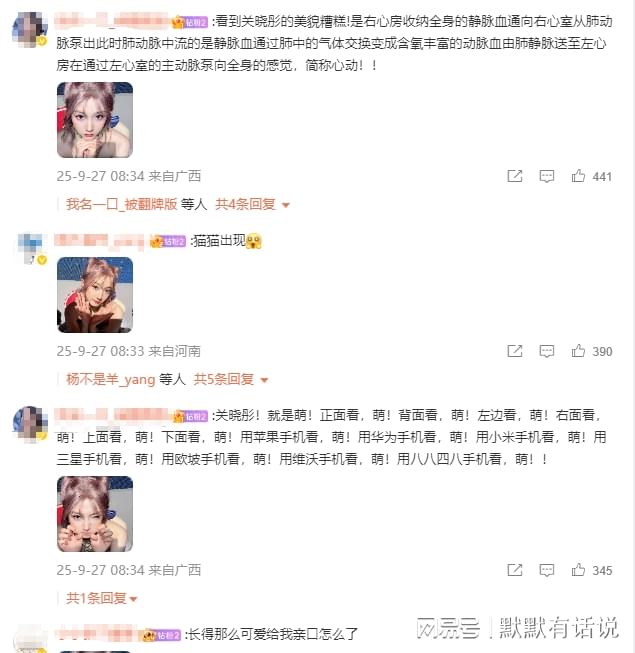Expand the 共5条回复 replies
This screenshot has width=635, height=653.
(230, 380)
